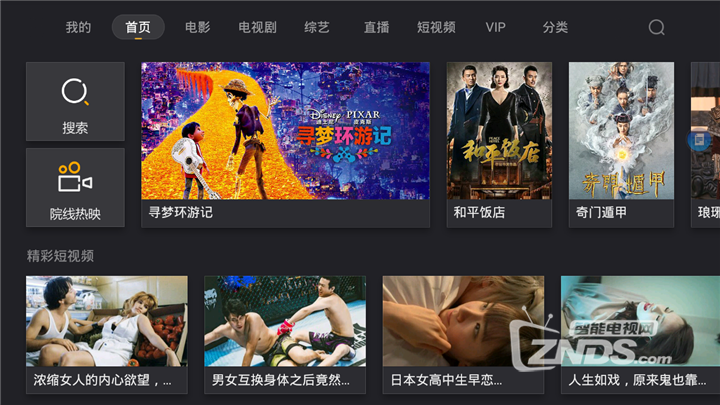Switch to the 综艺 tab
This screenshot has width=720, height=405.
[x=316, y=28]
